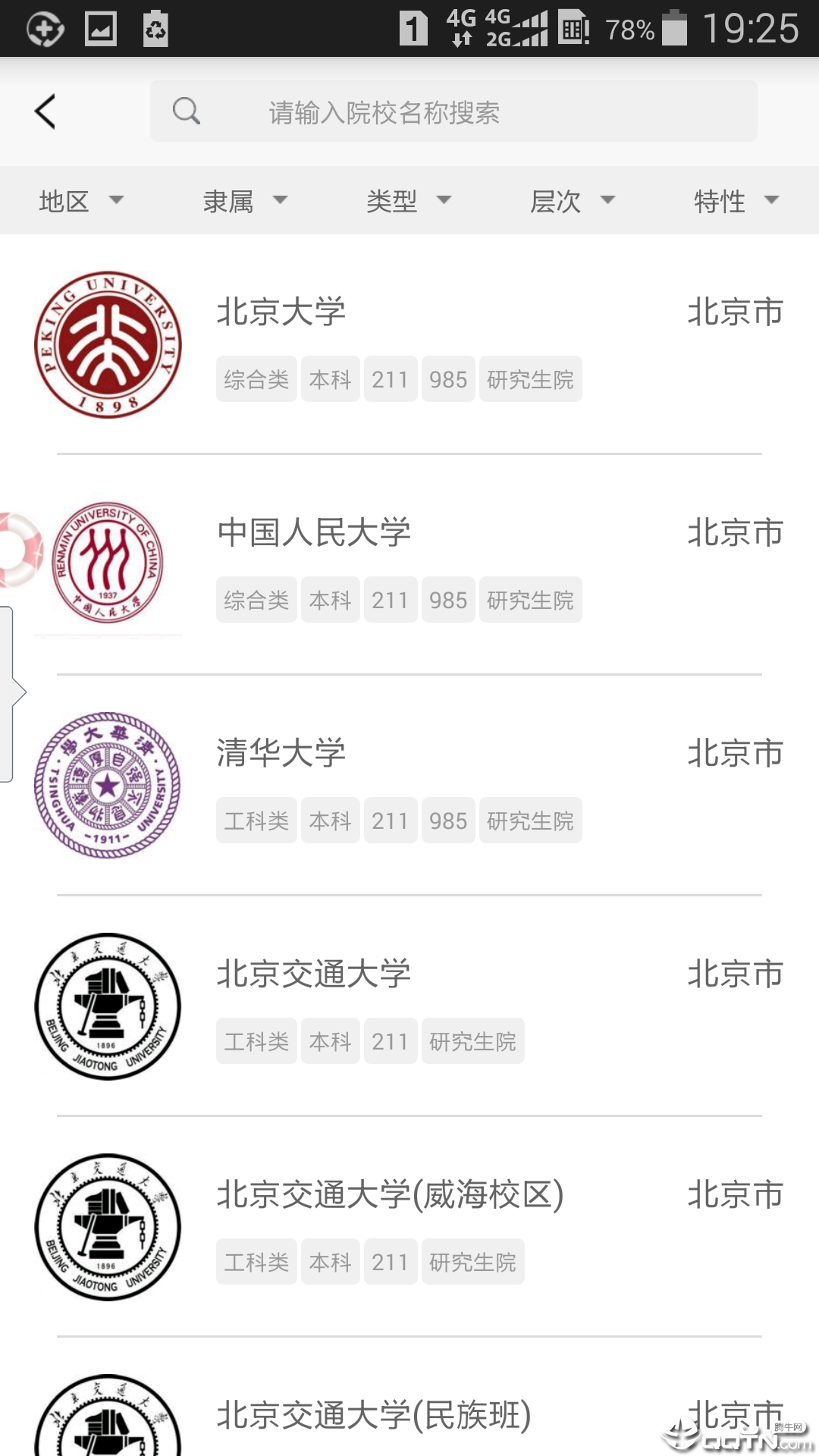819x1456 pixels.
Task: Go back using the top-left arrow
Action: click(45, 112)
